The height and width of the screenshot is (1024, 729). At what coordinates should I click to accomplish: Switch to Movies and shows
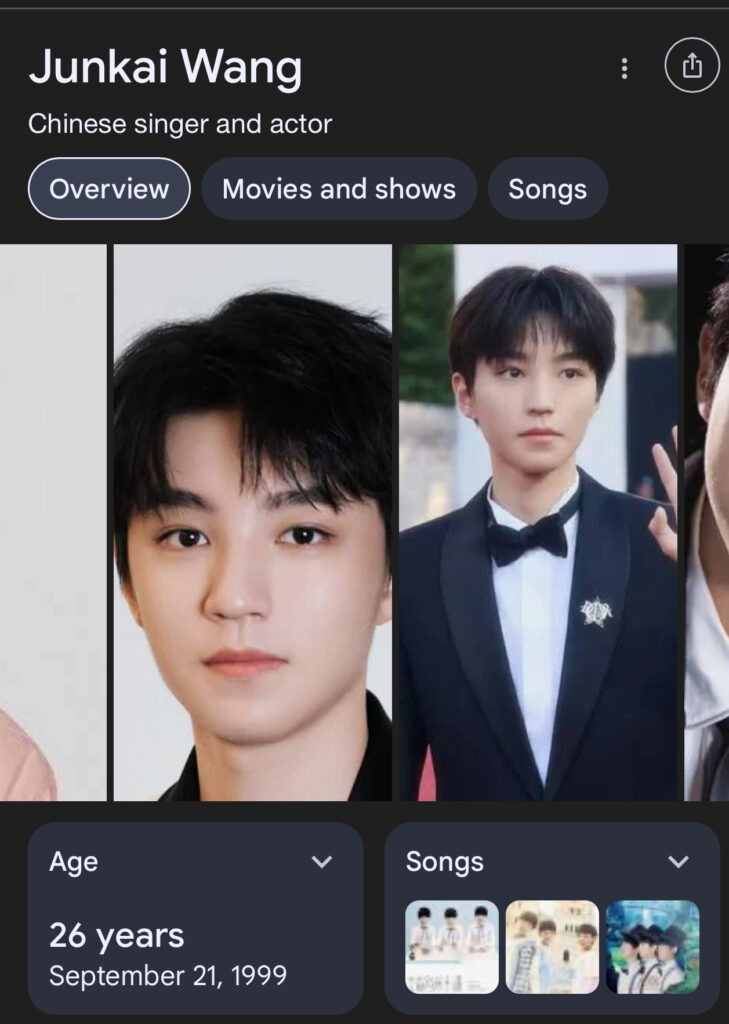pos(339,189)
